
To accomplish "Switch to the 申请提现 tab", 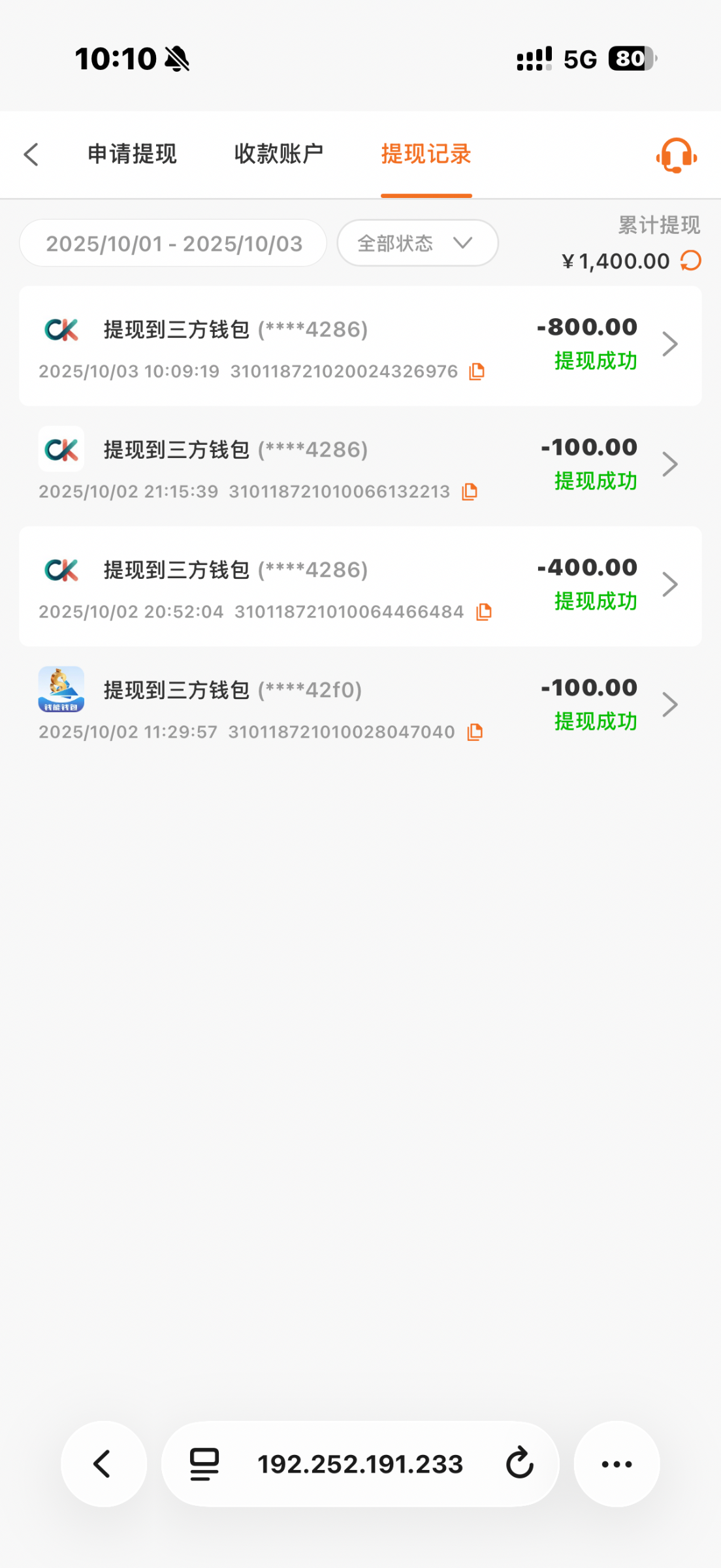I will click(x=133, y=154).
